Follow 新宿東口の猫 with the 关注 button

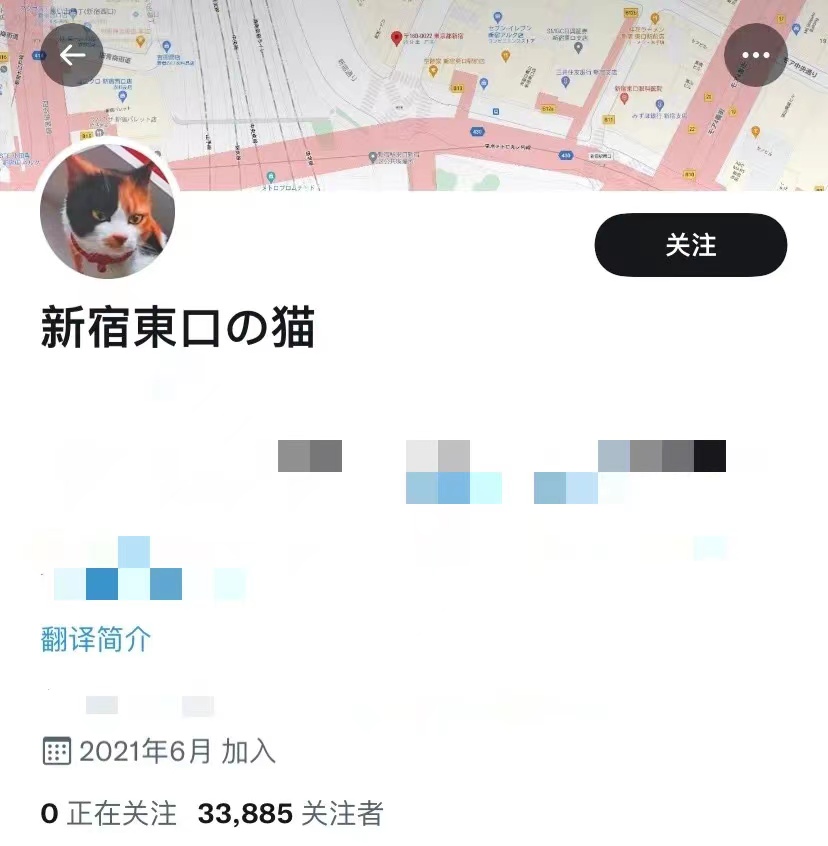(690, 245)
